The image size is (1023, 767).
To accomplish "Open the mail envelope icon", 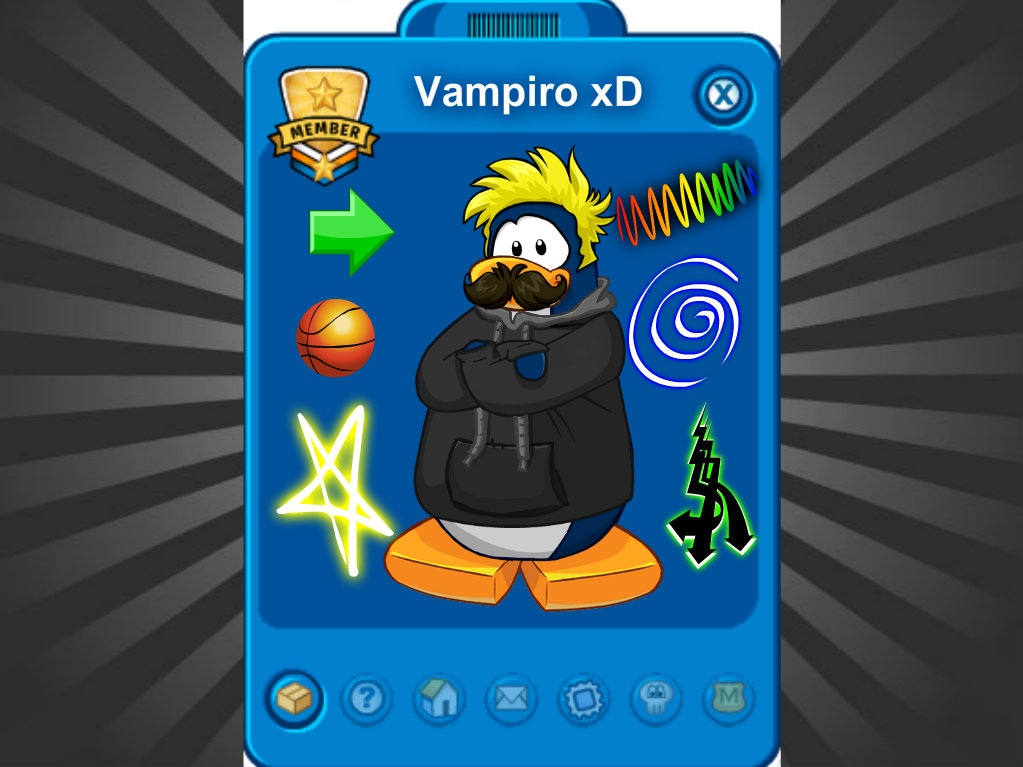I will [x=511, y=699].
